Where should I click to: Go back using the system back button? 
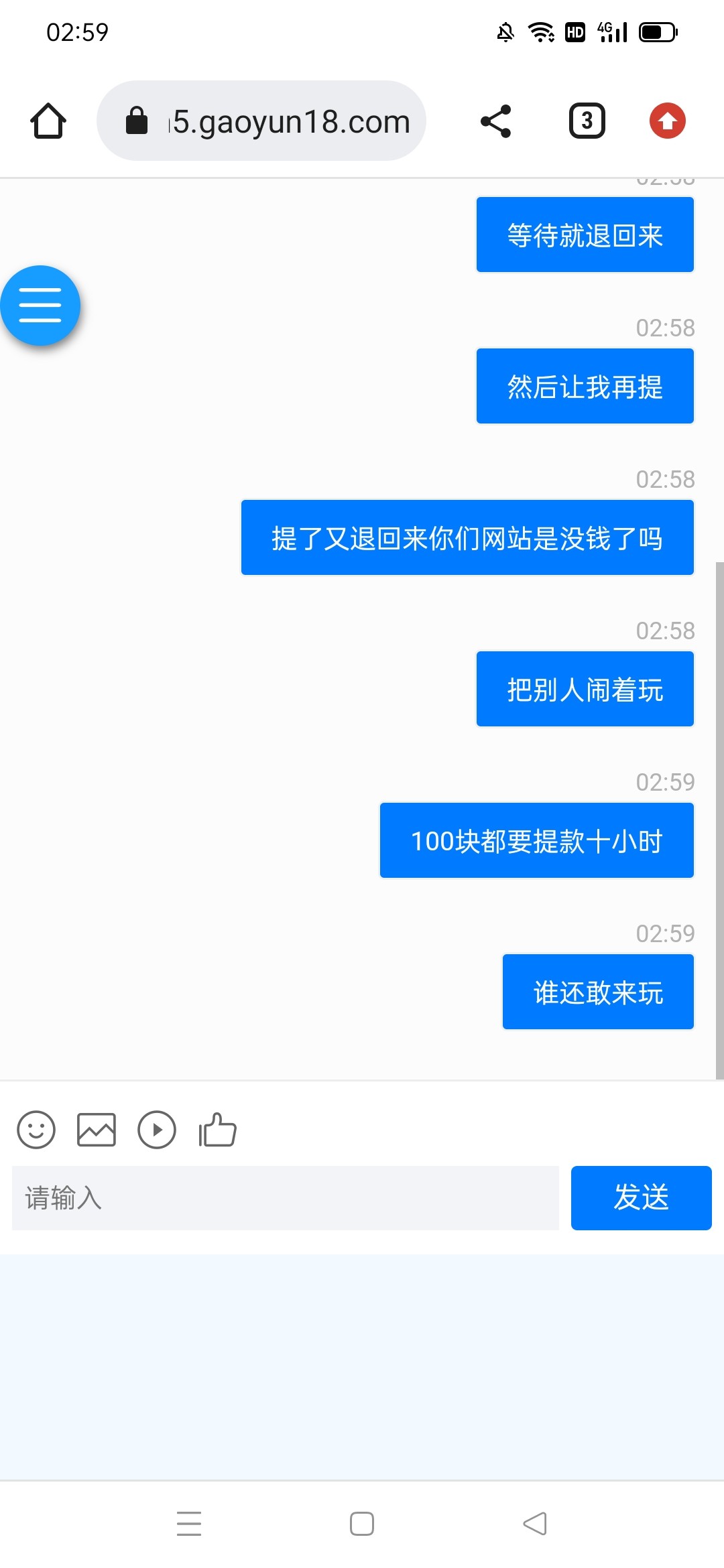coord(535,1524)
